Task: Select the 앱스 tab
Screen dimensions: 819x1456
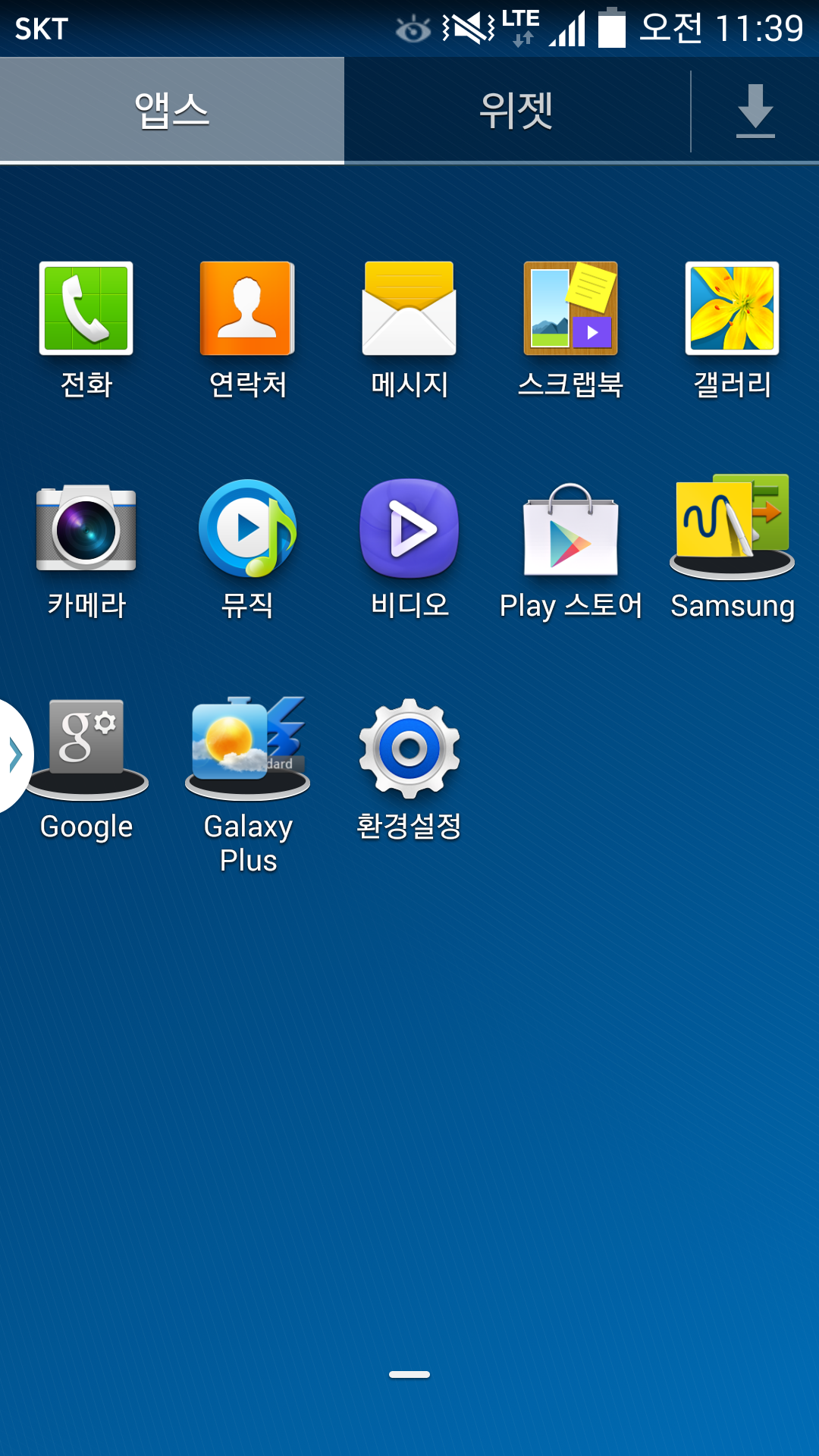Action: 172,111
